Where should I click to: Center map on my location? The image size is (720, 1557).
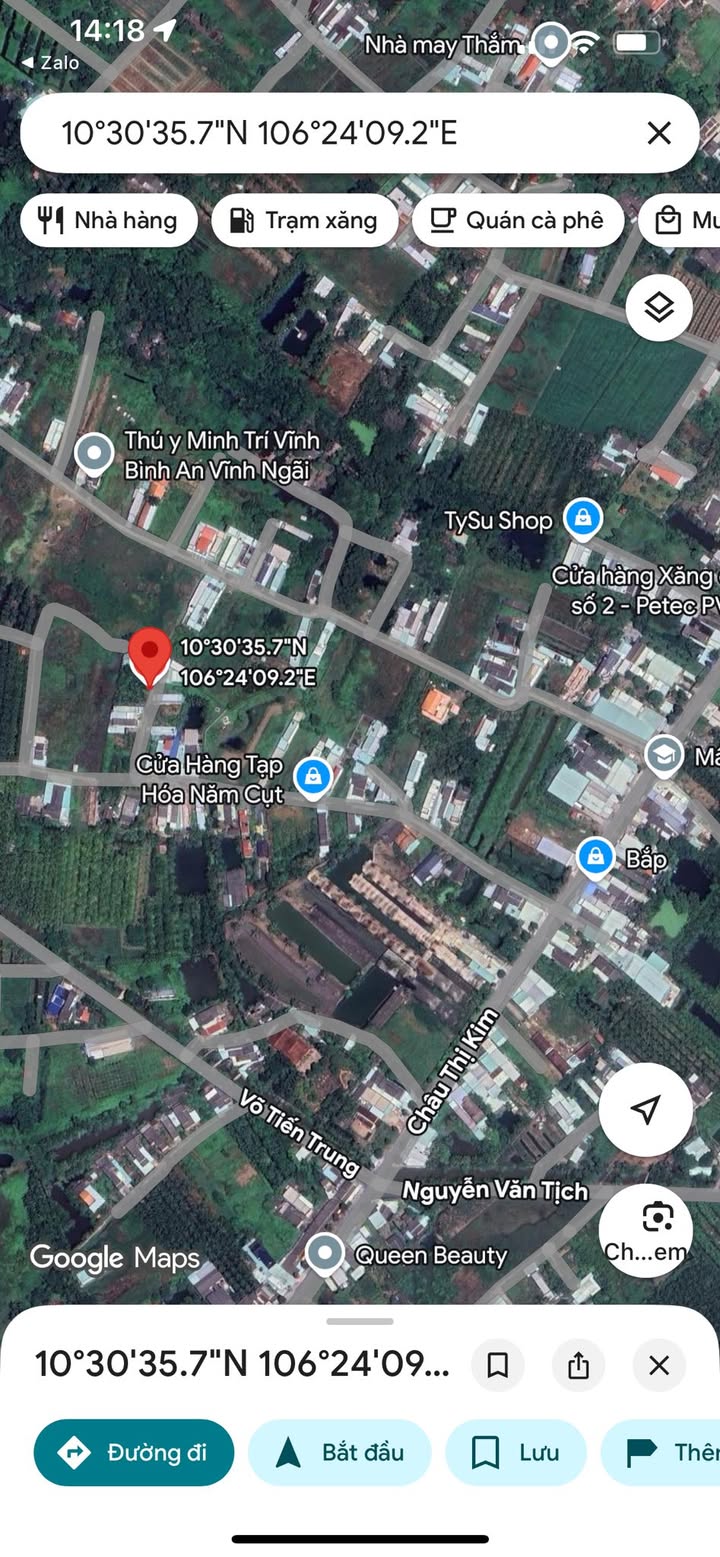point(646,1109)
